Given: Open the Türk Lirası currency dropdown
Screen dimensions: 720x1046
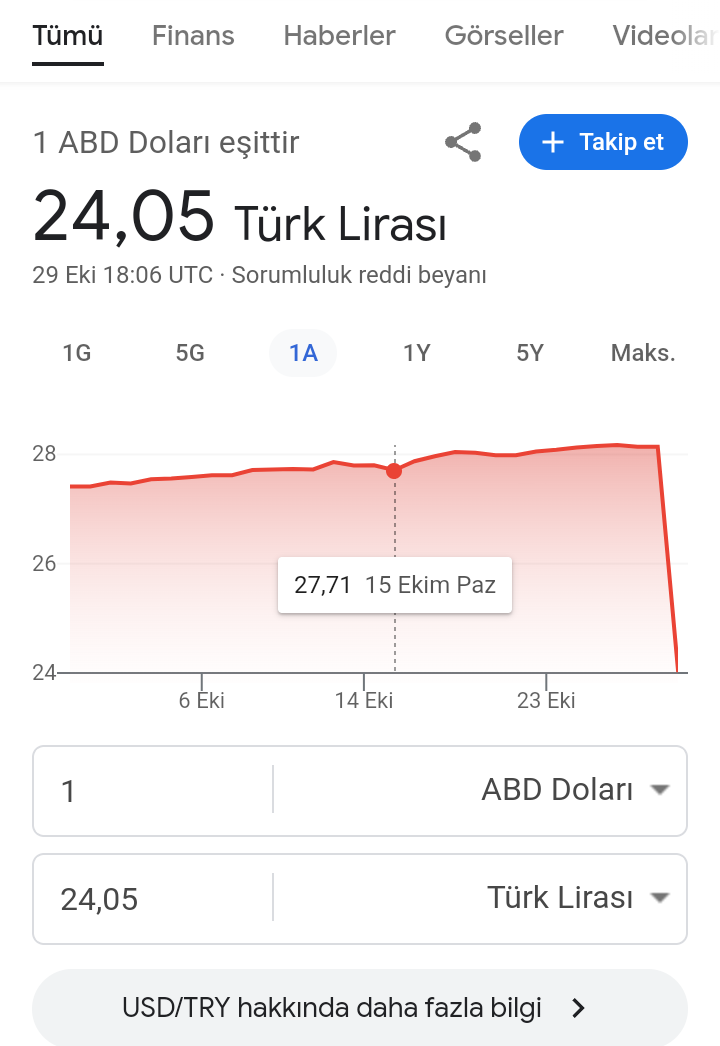Looking at the screenshot, I should (576, 899).
